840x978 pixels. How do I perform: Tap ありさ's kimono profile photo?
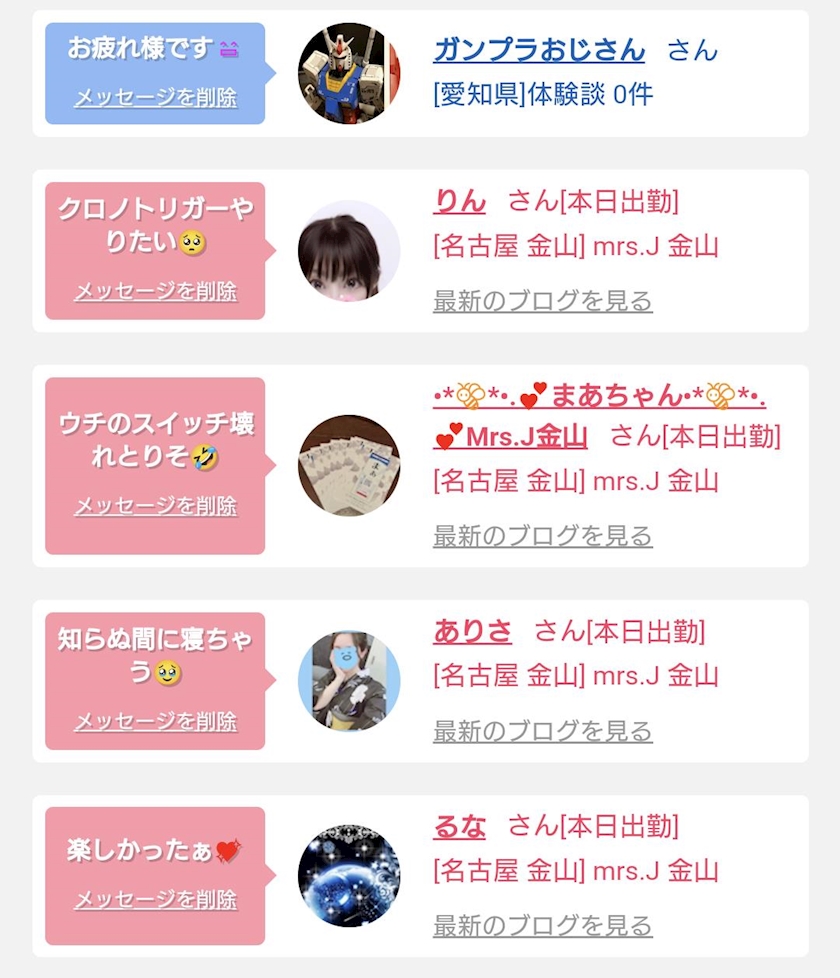(x=349, y=680)
